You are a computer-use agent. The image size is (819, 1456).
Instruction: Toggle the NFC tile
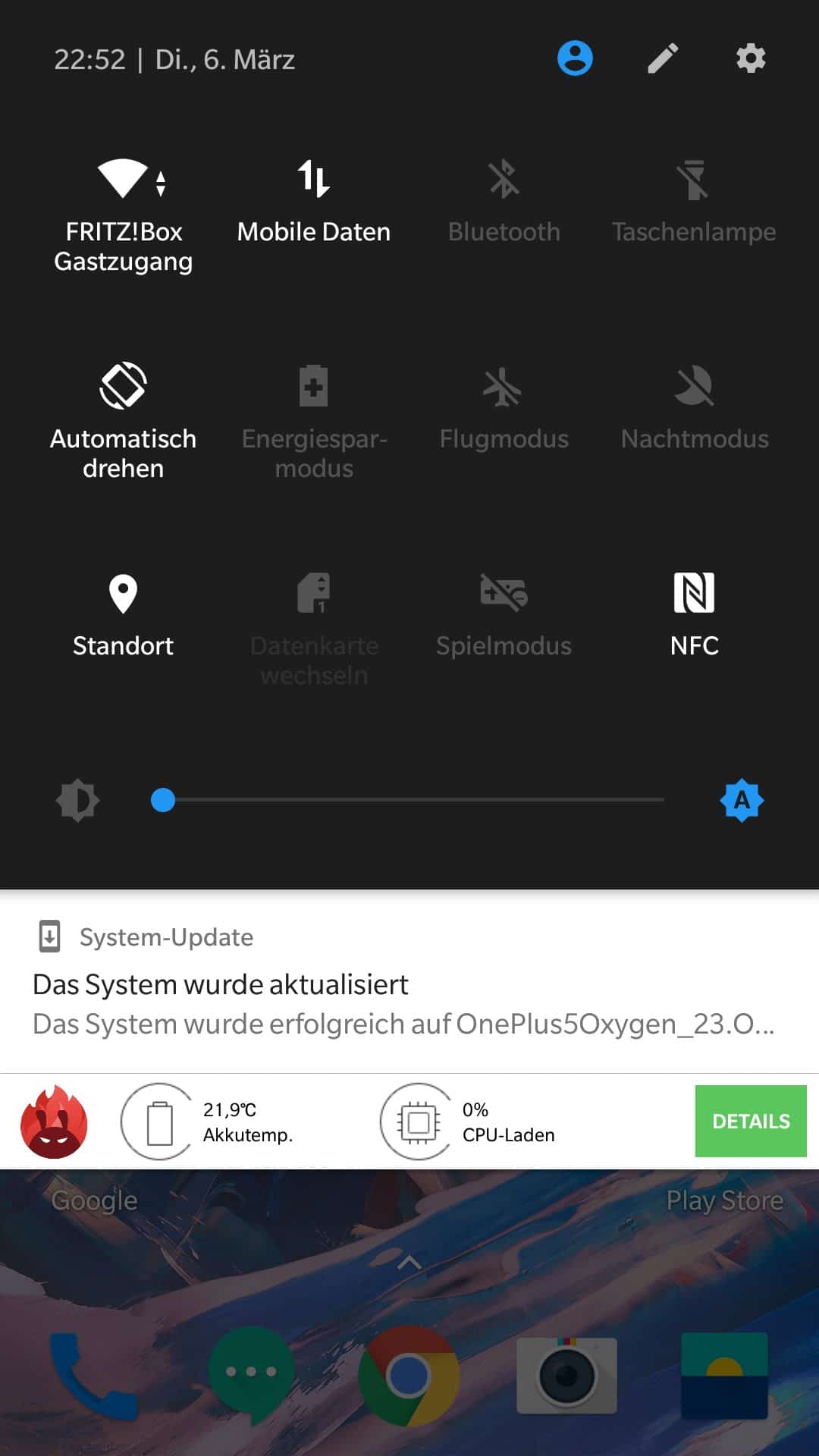(x=694, y=616)
